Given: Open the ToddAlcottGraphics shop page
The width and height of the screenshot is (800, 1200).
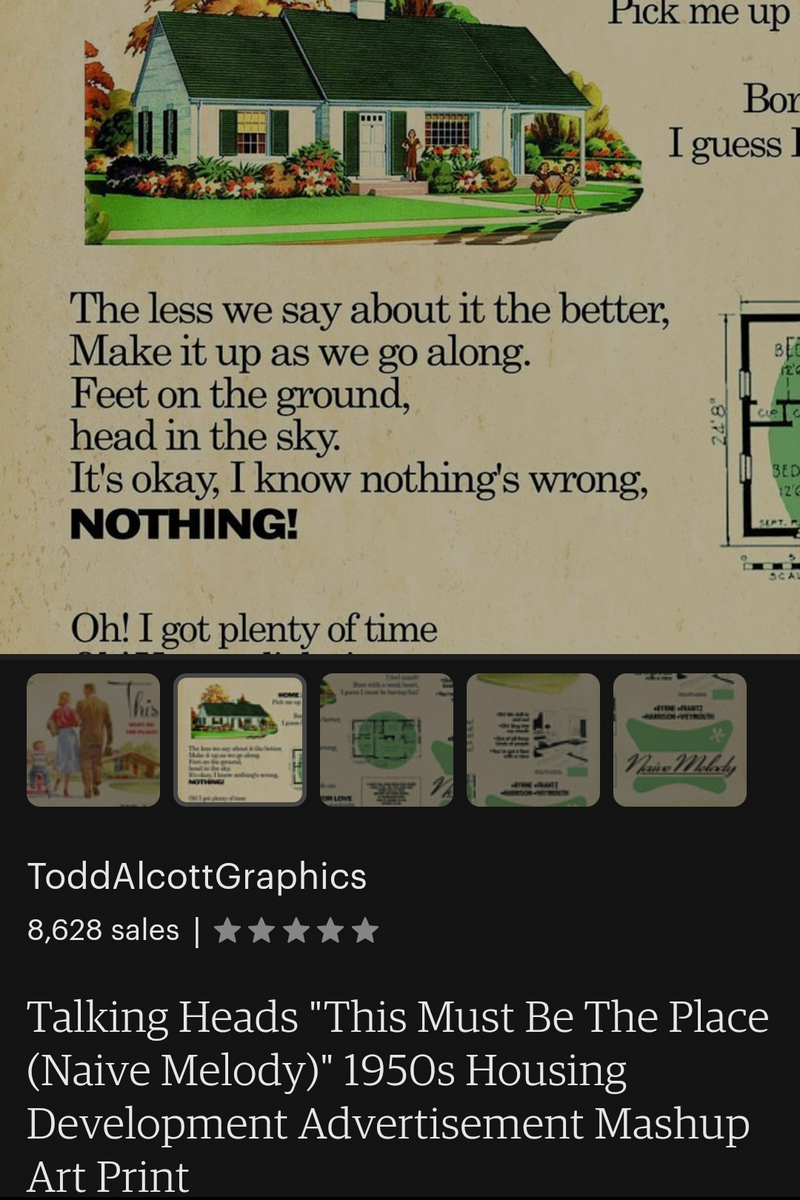Looking at the screenshot, I should click(x=197, y=877).
